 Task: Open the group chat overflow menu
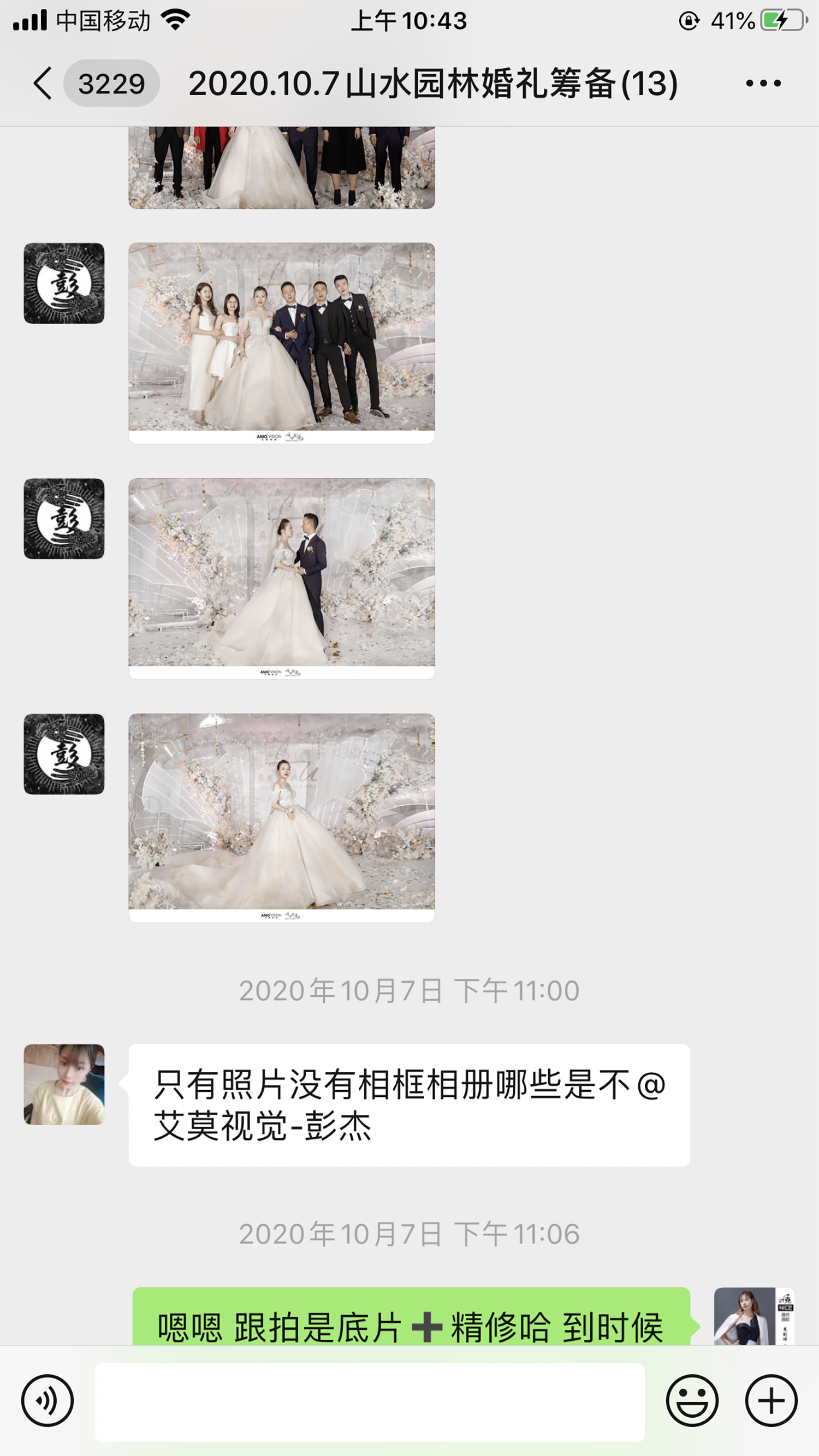763,83
